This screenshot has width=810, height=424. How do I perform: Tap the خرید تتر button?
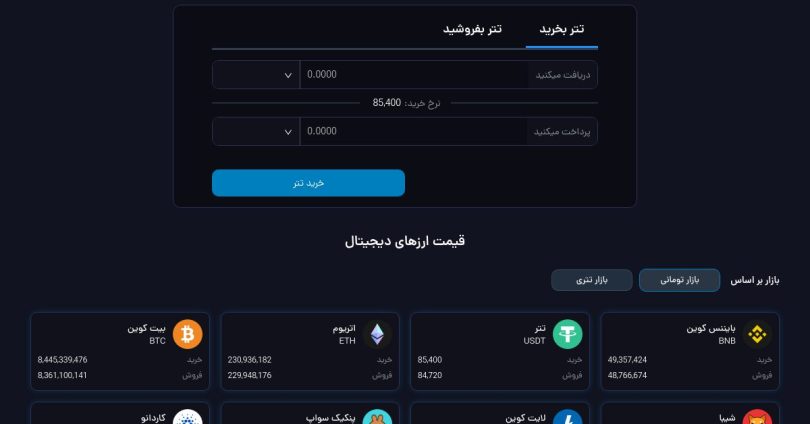[308, 183]
